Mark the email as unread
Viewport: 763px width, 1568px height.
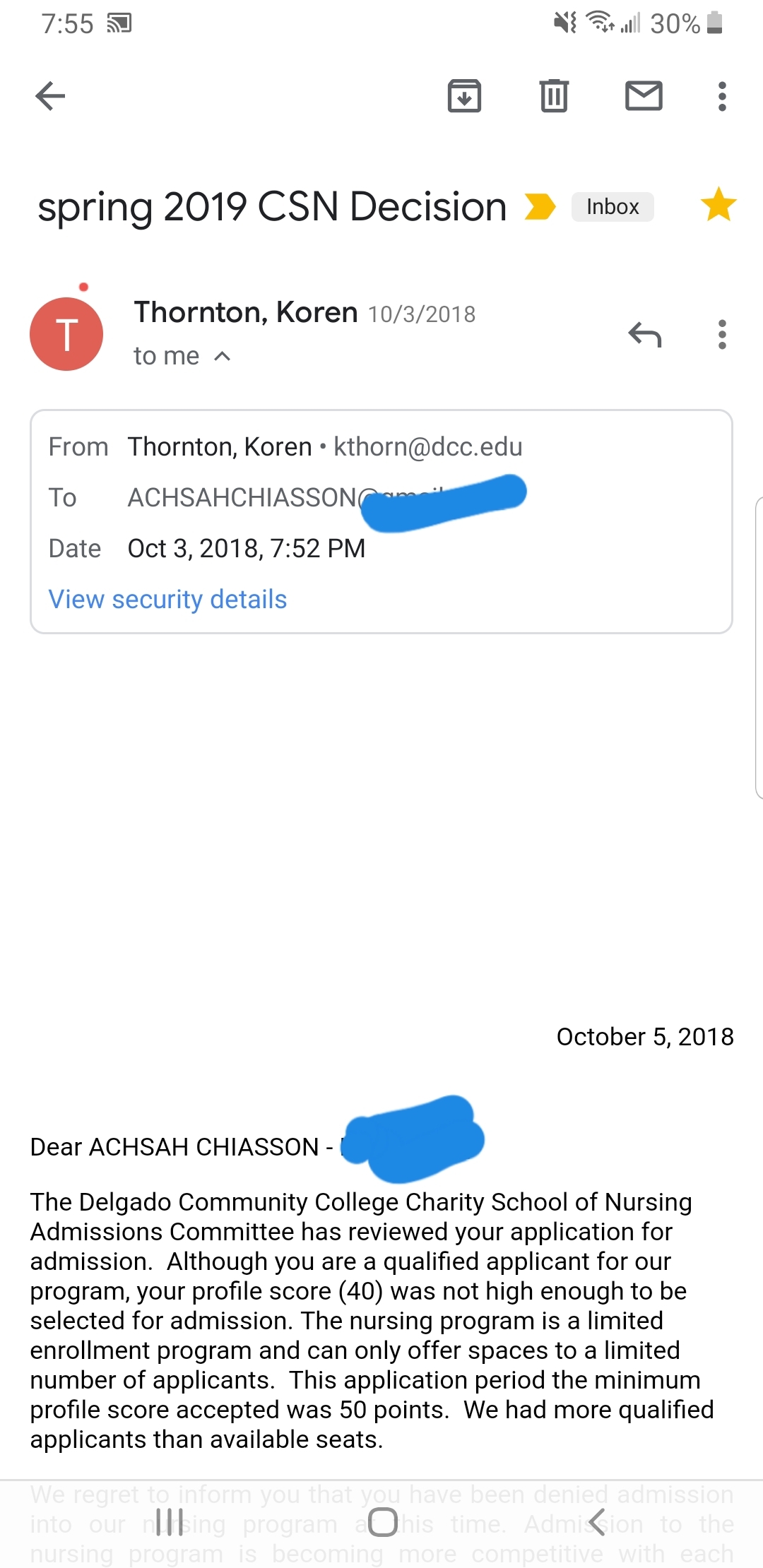(x=644, y=96)
